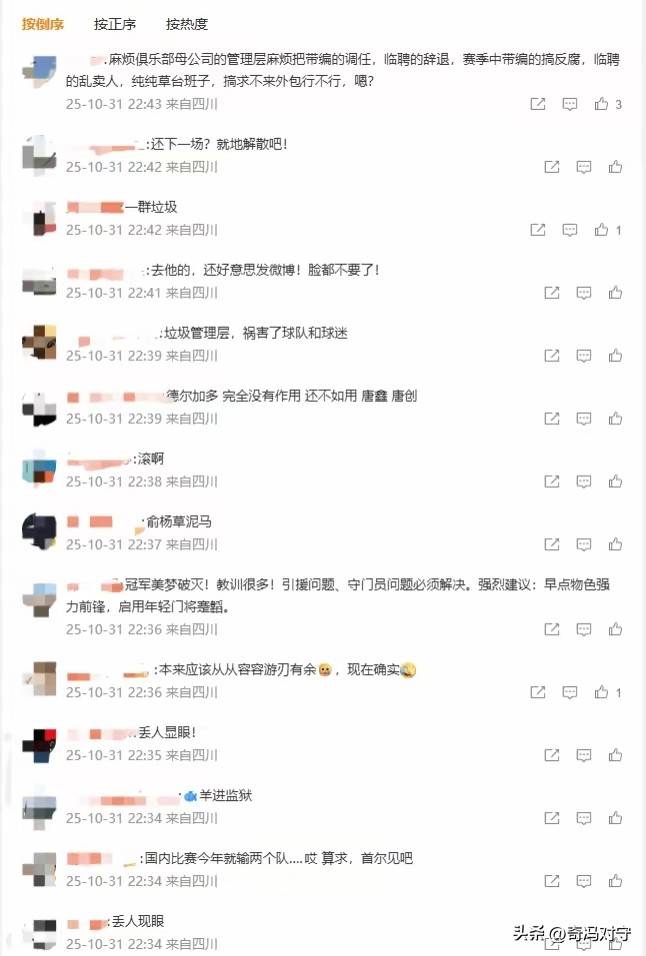
Task: Select the 按热度 sort tab
Action: coord(187,24)
